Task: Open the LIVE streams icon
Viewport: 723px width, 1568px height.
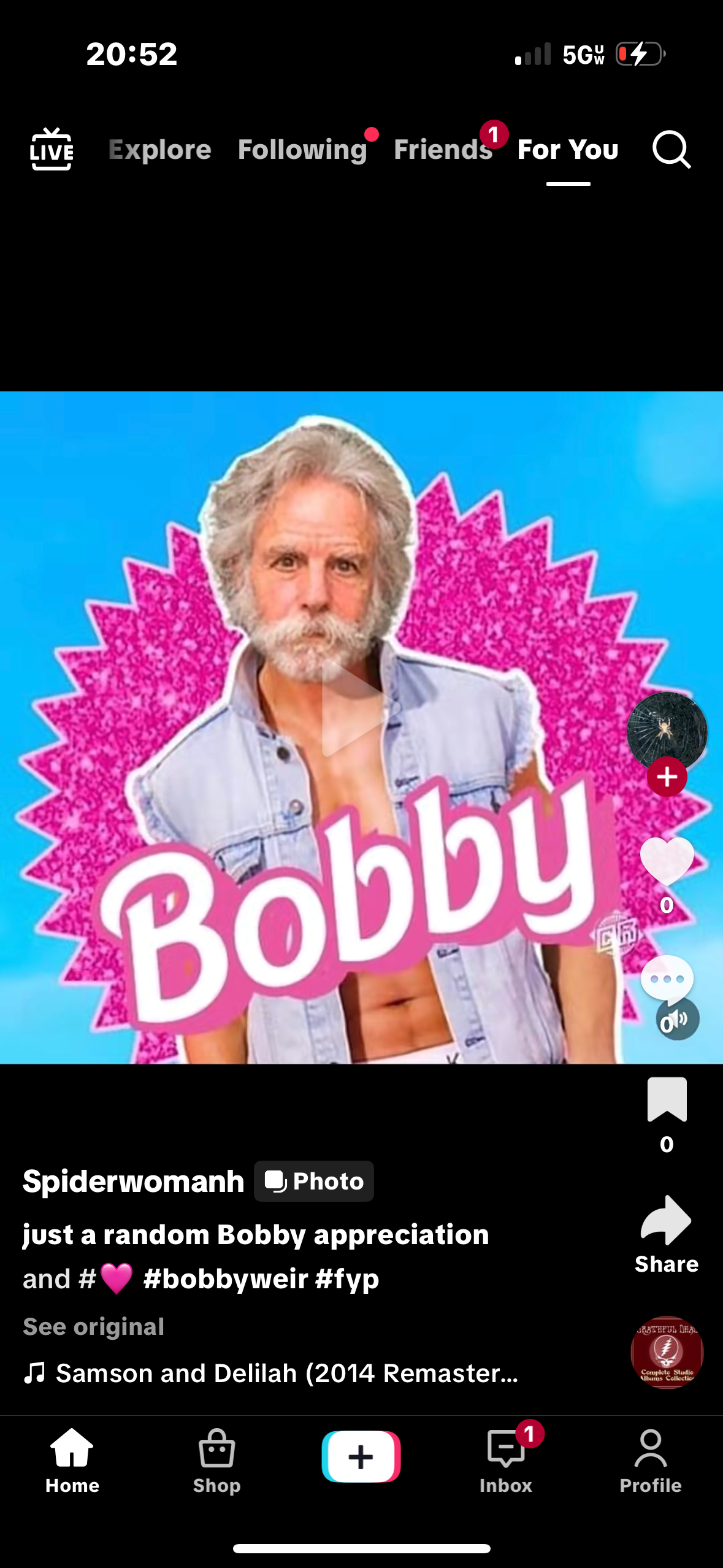Action: [52, 149]
